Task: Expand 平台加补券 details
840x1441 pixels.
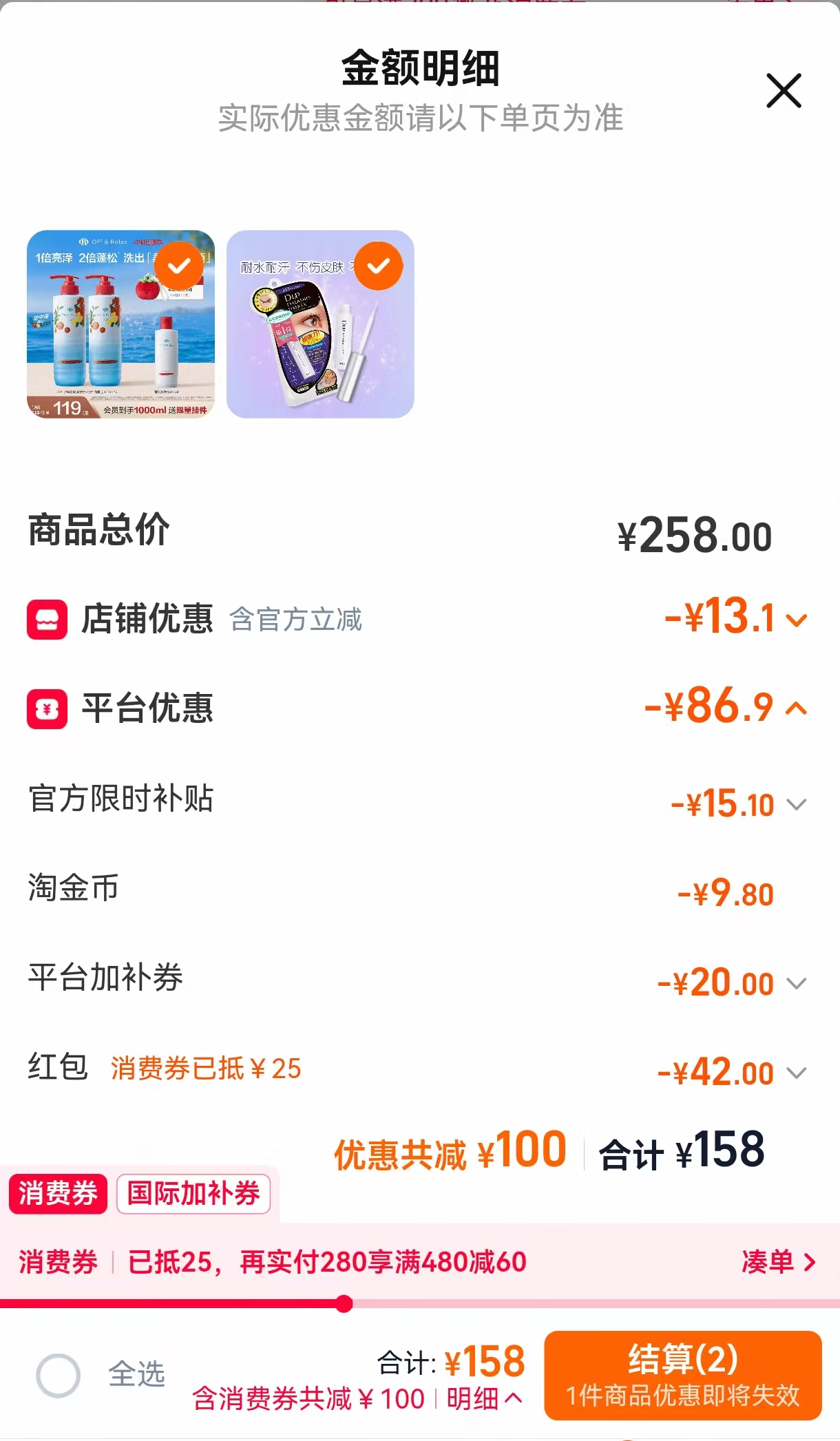Action: (x=797, y=982)
